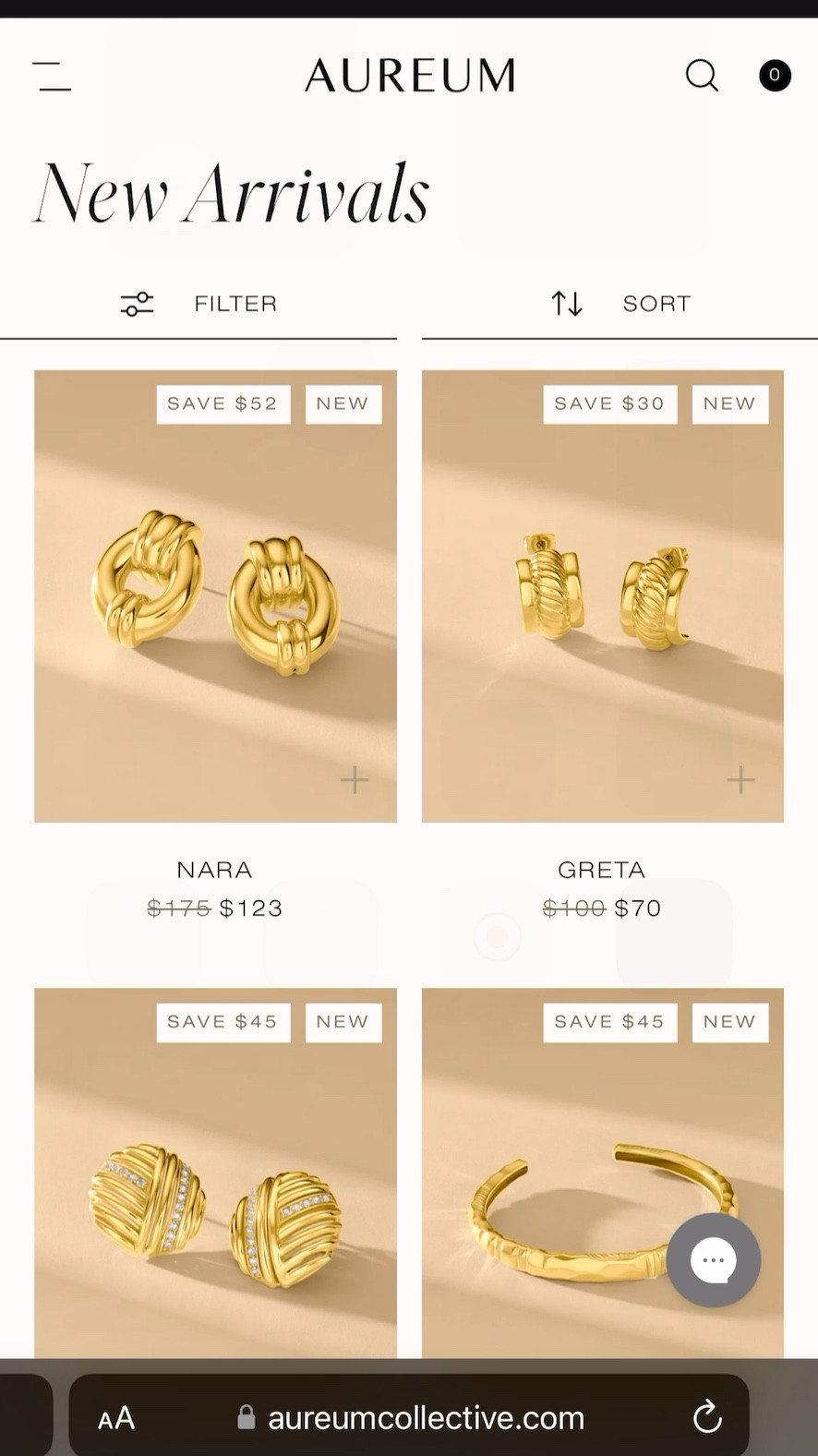Open the chat bubble assistant
This screenshot has height=1456, width=818.
click(714, 1259)
